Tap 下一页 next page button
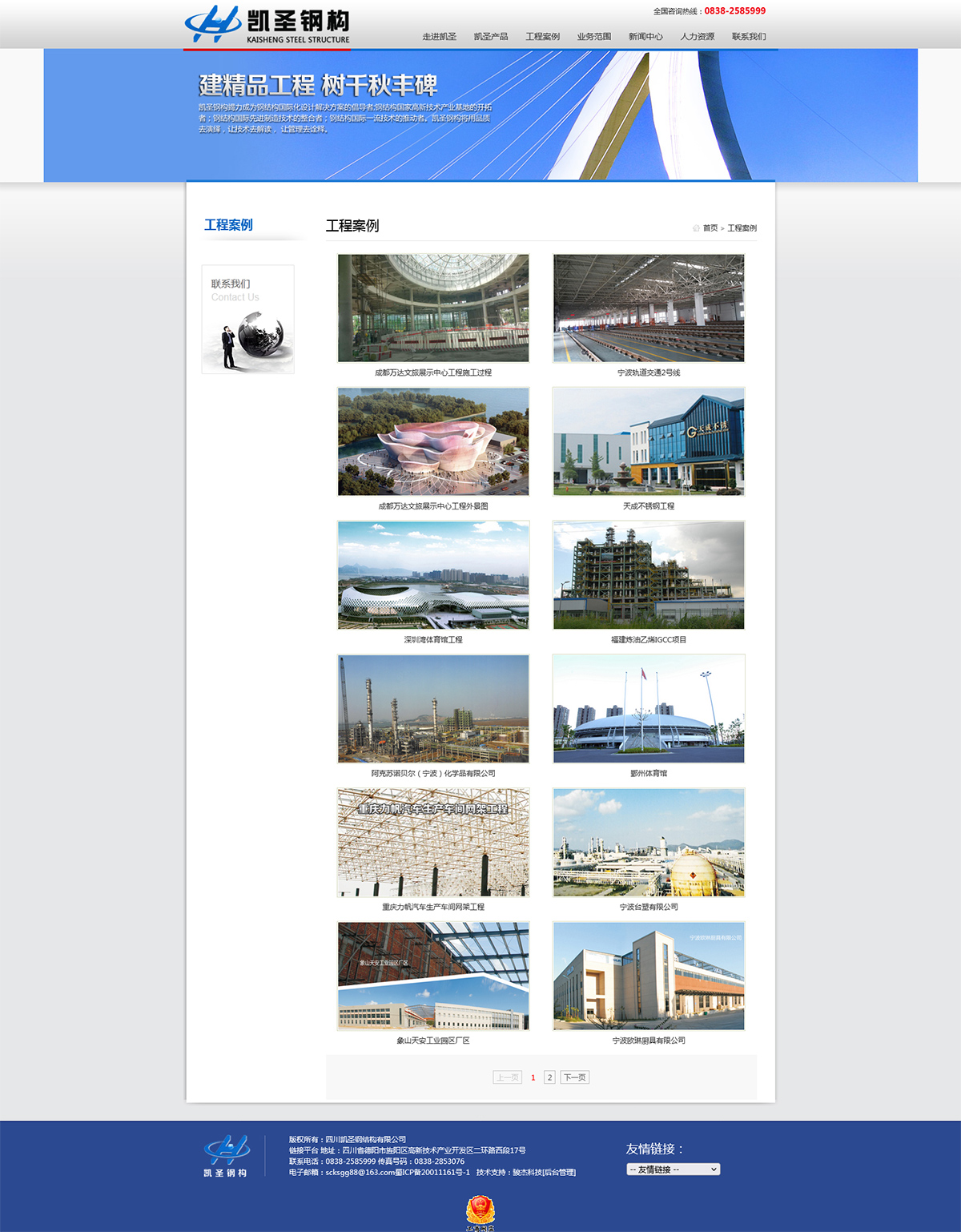The image size is (961, 1232). point(574,1077)
